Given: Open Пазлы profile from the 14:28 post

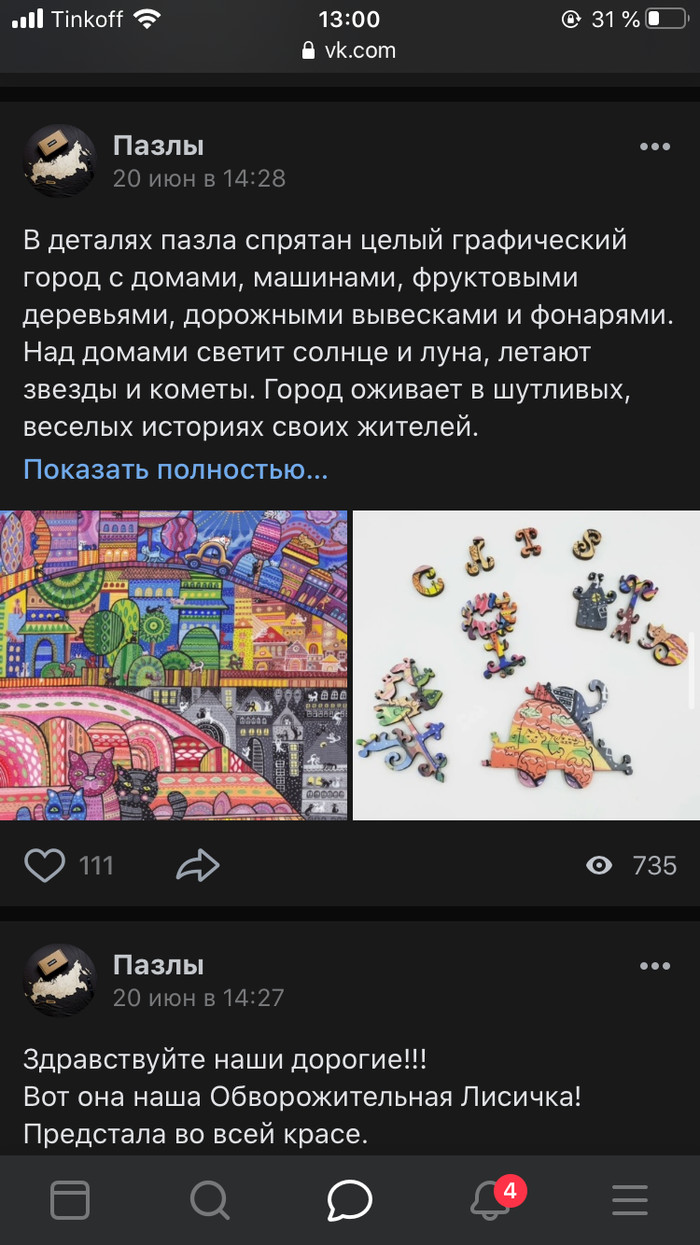Looking at the screenshot, I should (x=158, y=146).
